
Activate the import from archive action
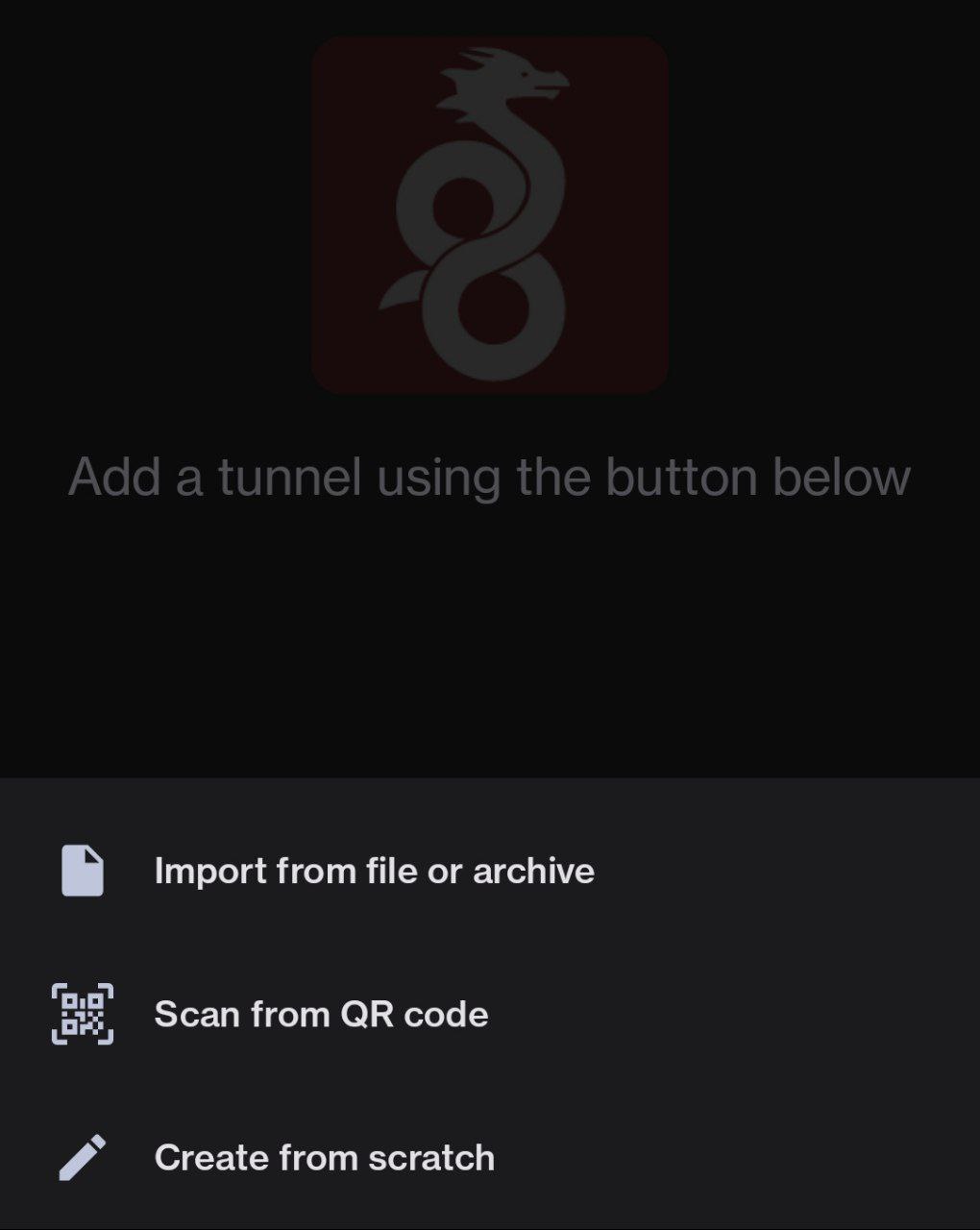click(x=375, y=872)
